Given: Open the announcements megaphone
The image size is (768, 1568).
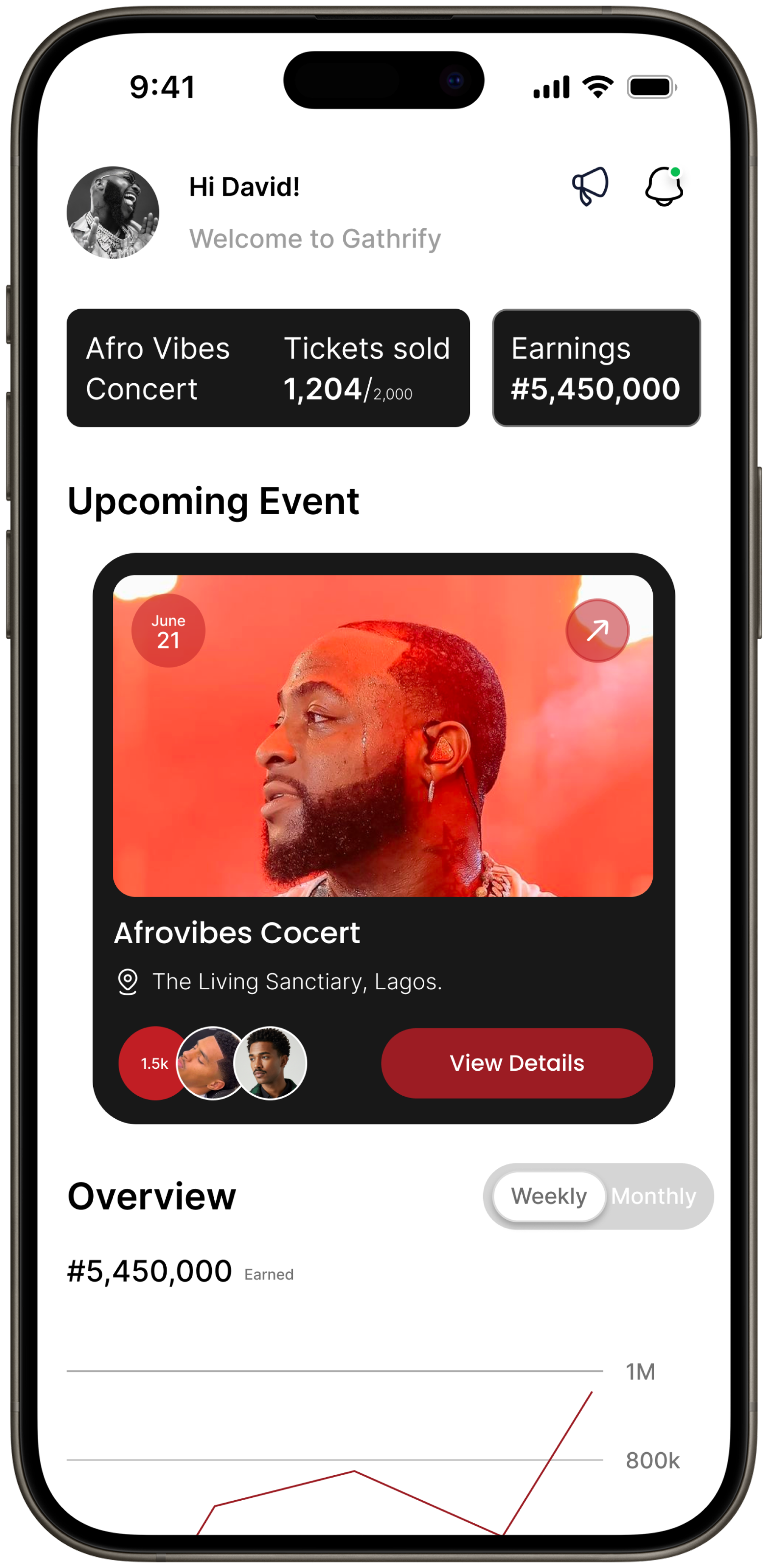Looking at the screenshot, I should [590, 186].
